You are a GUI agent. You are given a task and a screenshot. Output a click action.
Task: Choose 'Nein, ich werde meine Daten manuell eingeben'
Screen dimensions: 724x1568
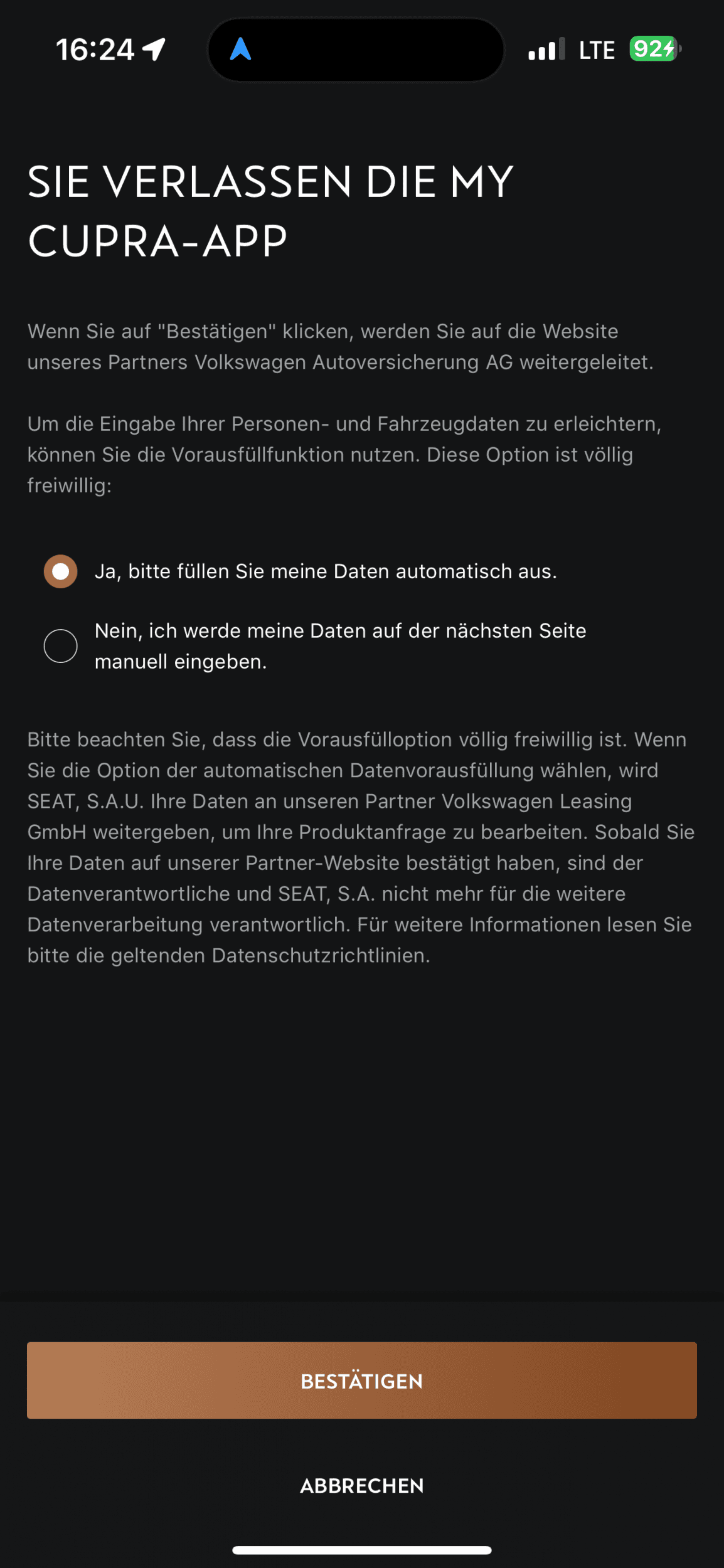tap(61, 646)
